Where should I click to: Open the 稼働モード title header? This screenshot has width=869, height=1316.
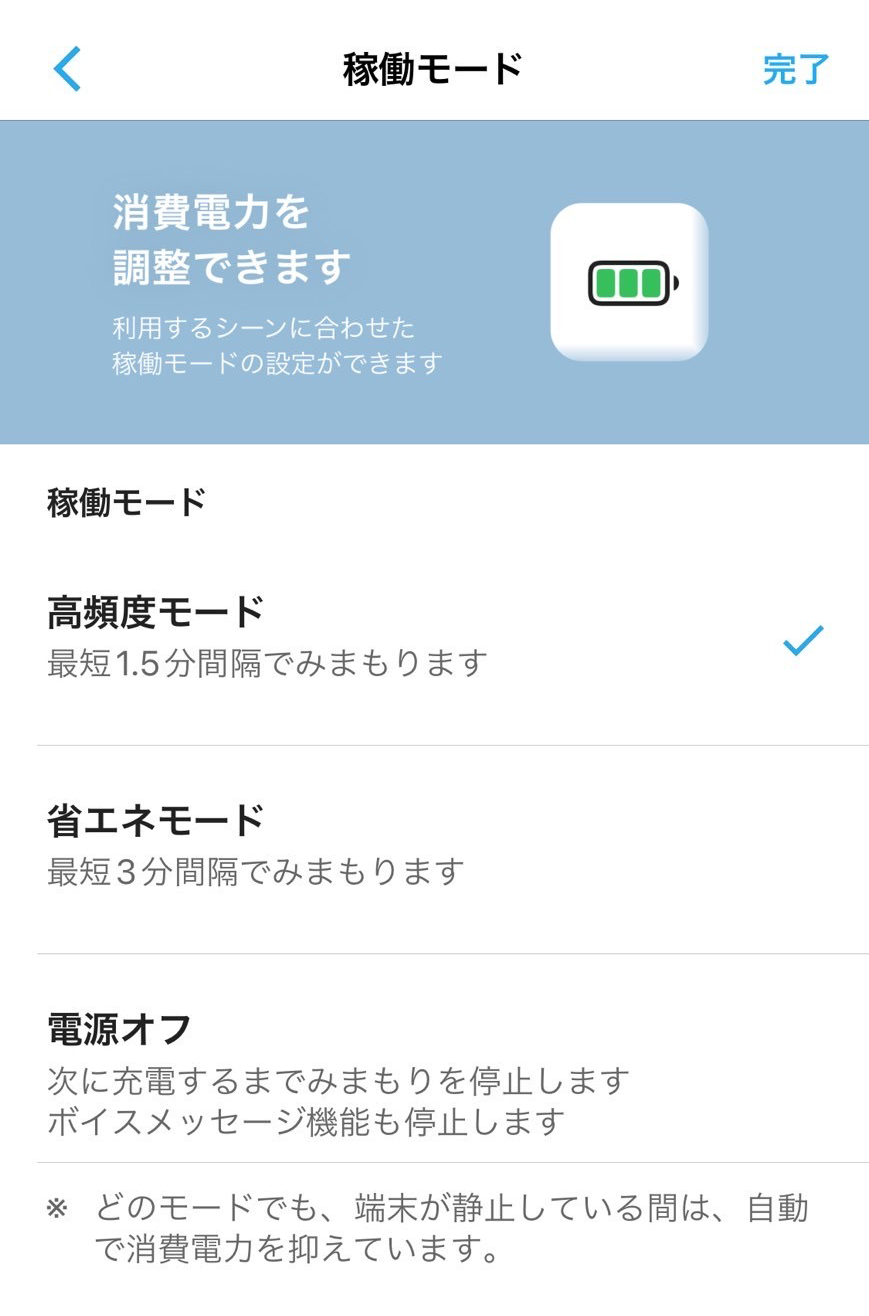point(434,68)
